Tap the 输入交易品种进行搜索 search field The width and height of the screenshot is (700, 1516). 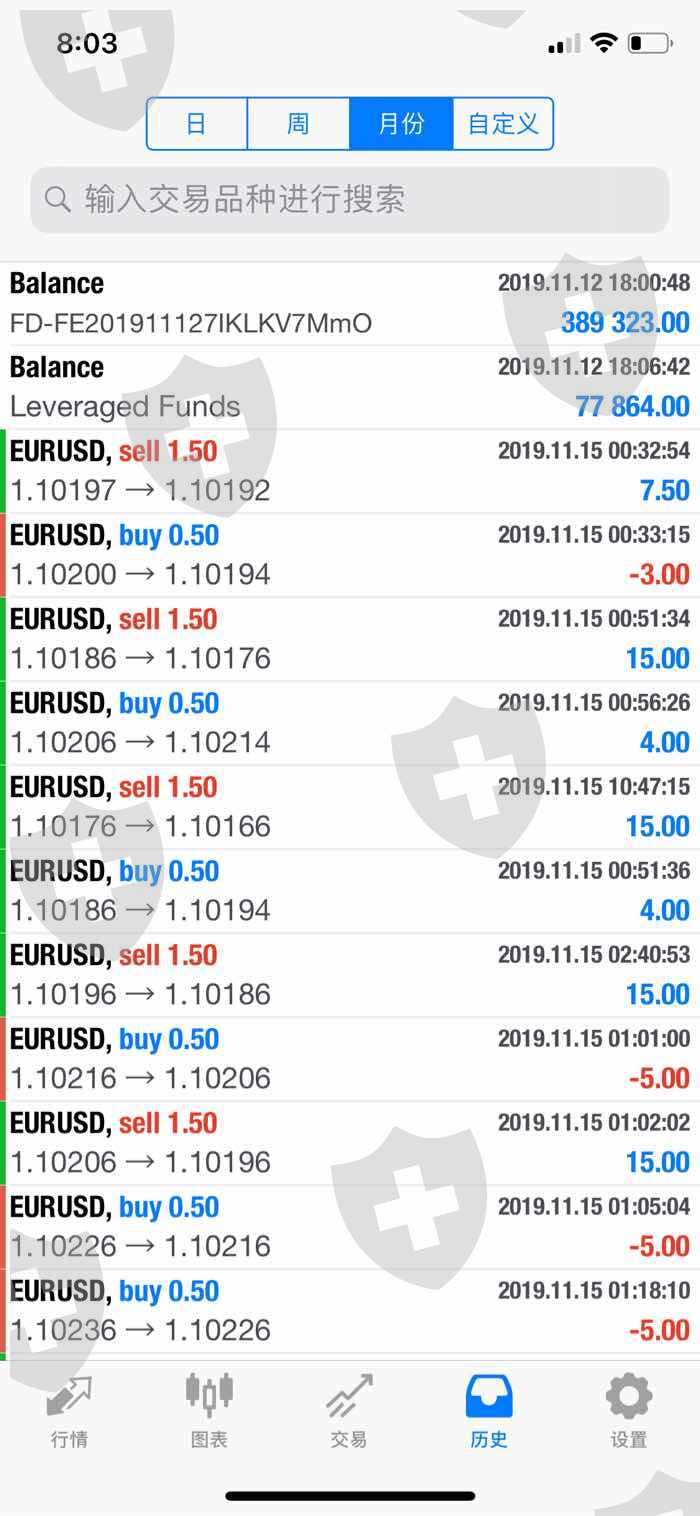pos(350,200)
